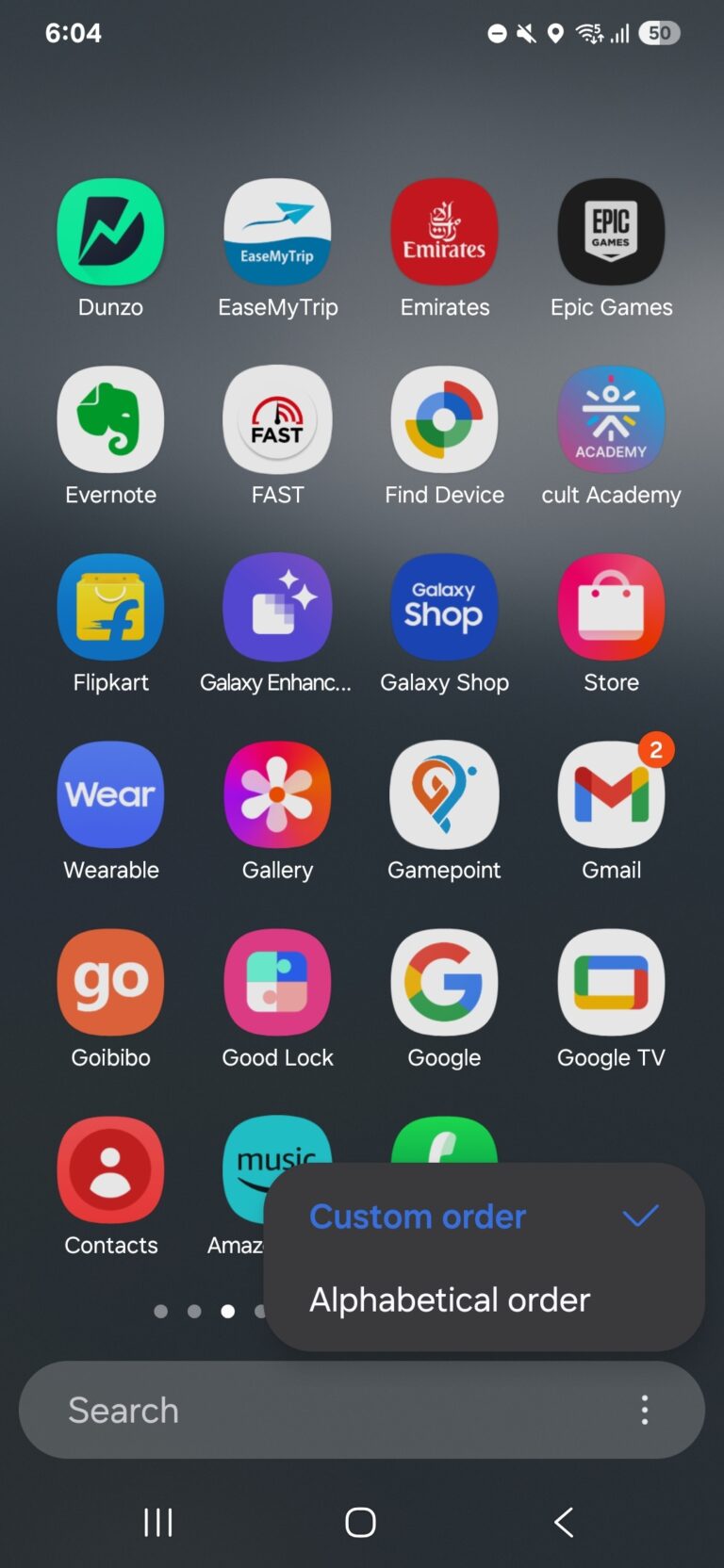Open the Emirates airline app
Screen dimensions: 724x1568
point(444,232)
